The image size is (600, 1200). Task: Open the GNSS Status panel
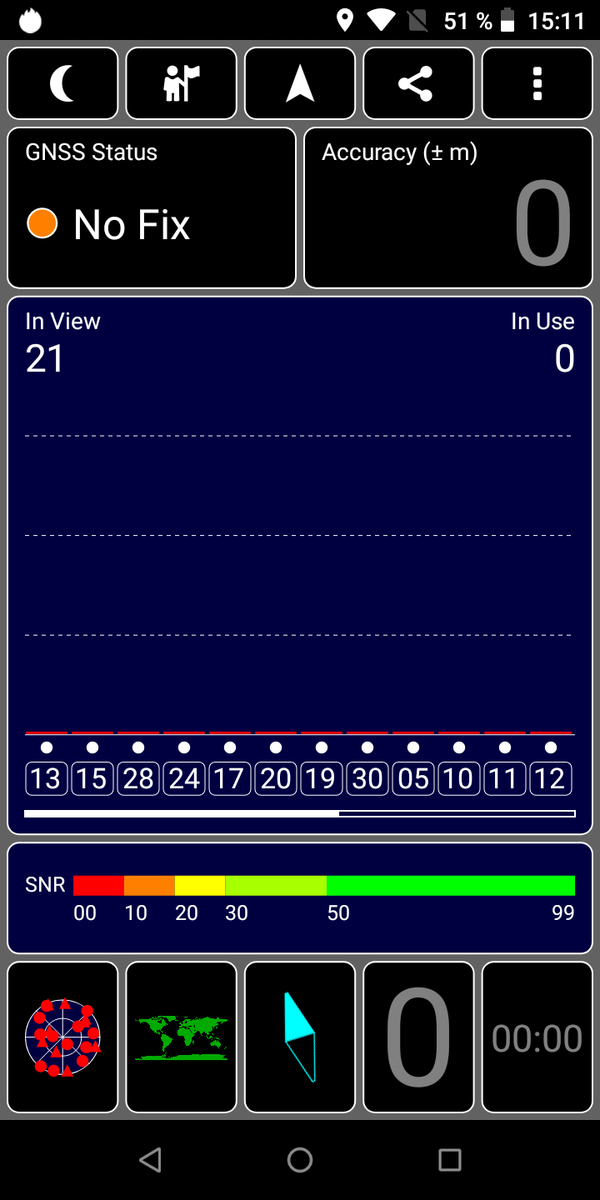click(x=152, y=208)
